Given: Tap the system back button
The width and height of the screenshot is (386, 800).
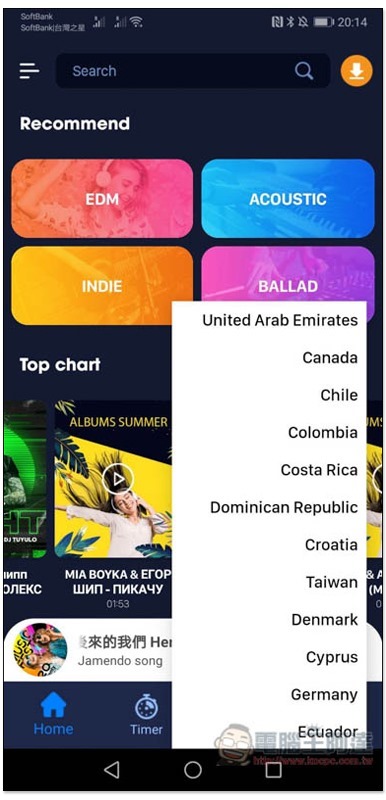Looking at the screenshot, I should coord(112,770).
